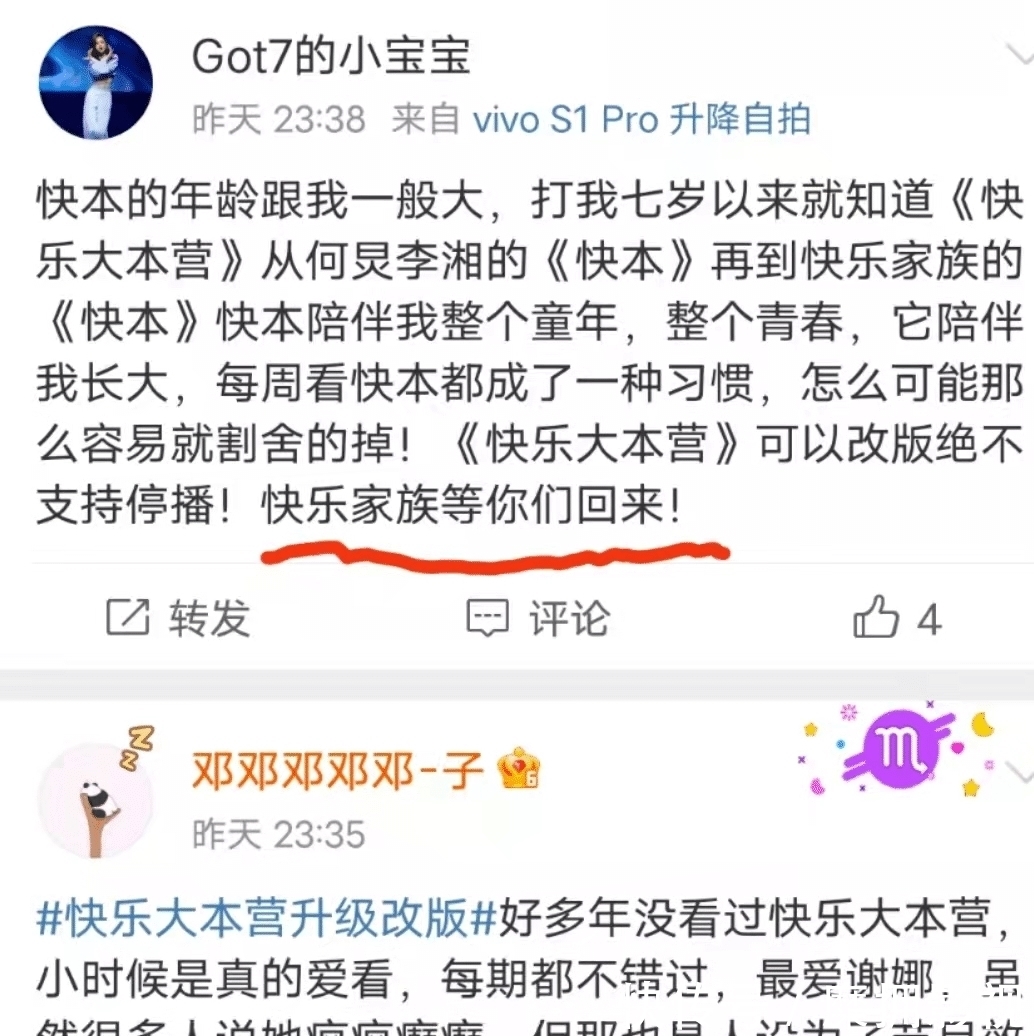Repost Got7的小宝宝's post via 转发
This screenshot has width=1034, height=1036.
click(177, 619)
